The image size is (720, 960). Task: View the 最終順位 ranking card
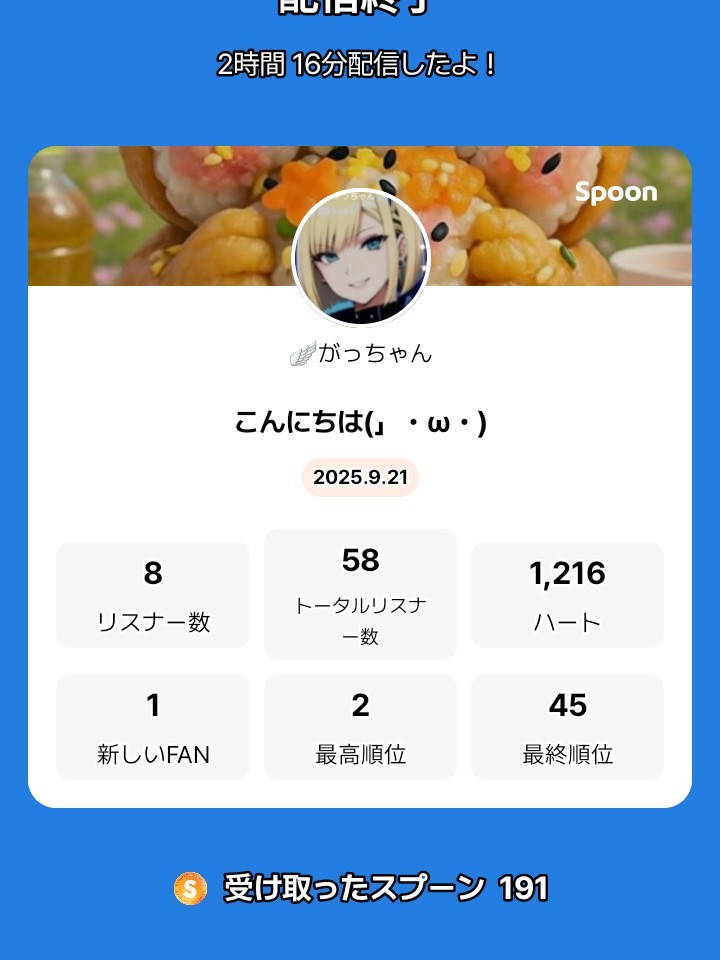coord(567,726)
